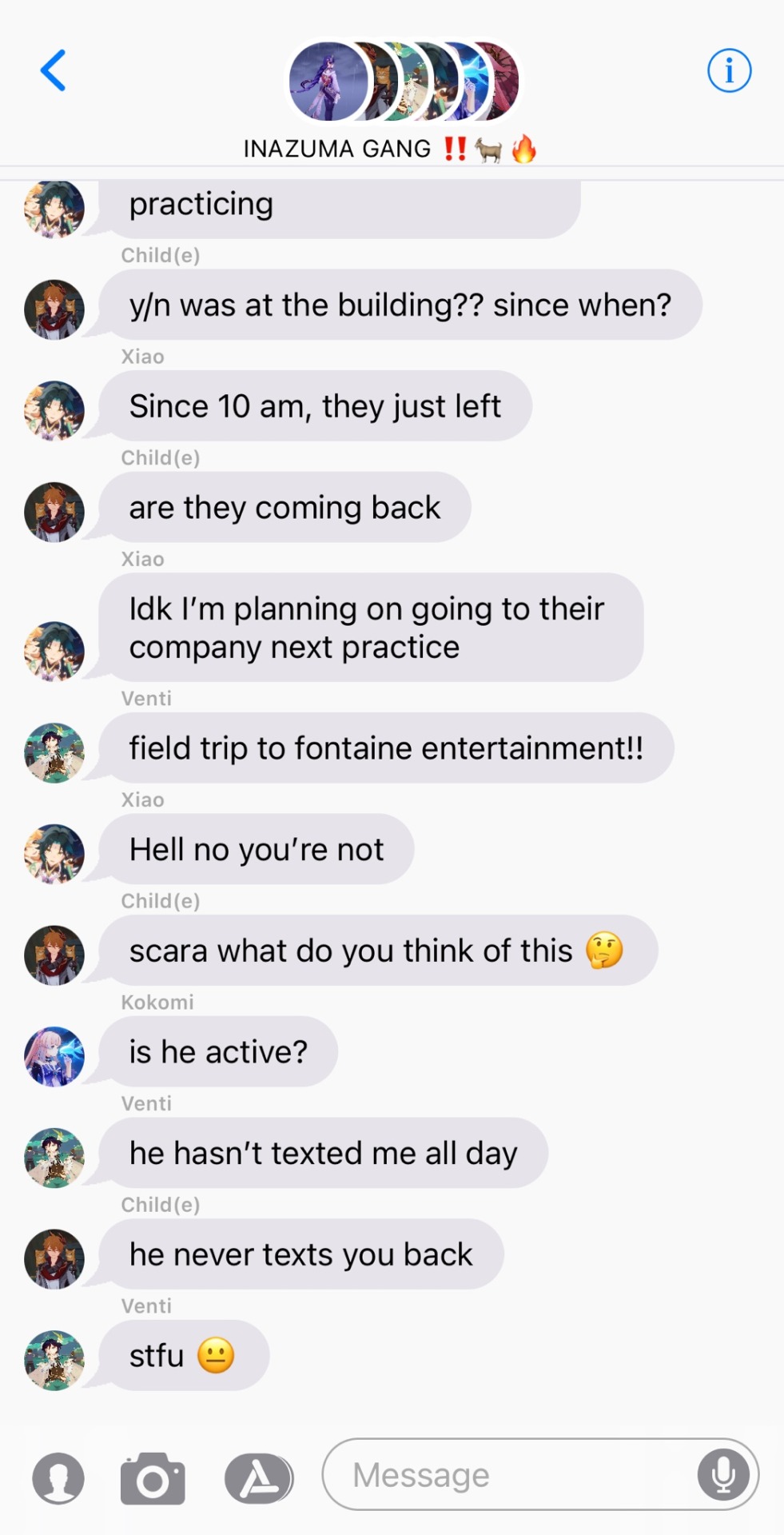Go back to the conversations list

point(54,70)
